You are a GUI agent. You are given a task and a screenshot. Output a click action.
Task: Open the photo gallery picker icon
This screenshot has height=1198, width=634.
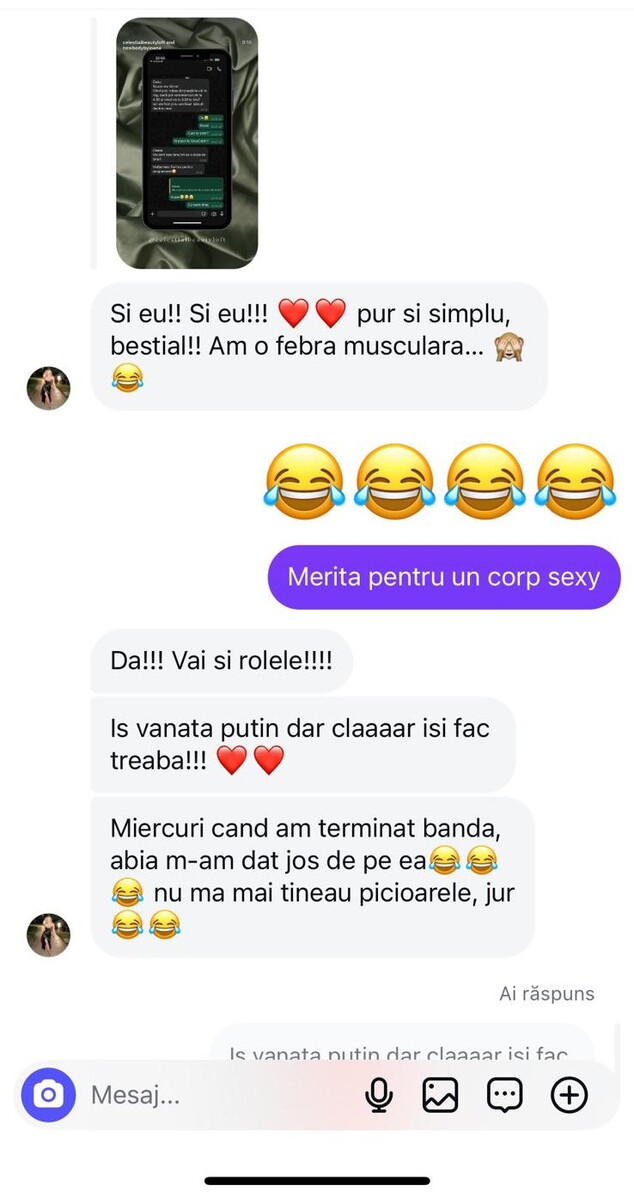coord(440,1096)
